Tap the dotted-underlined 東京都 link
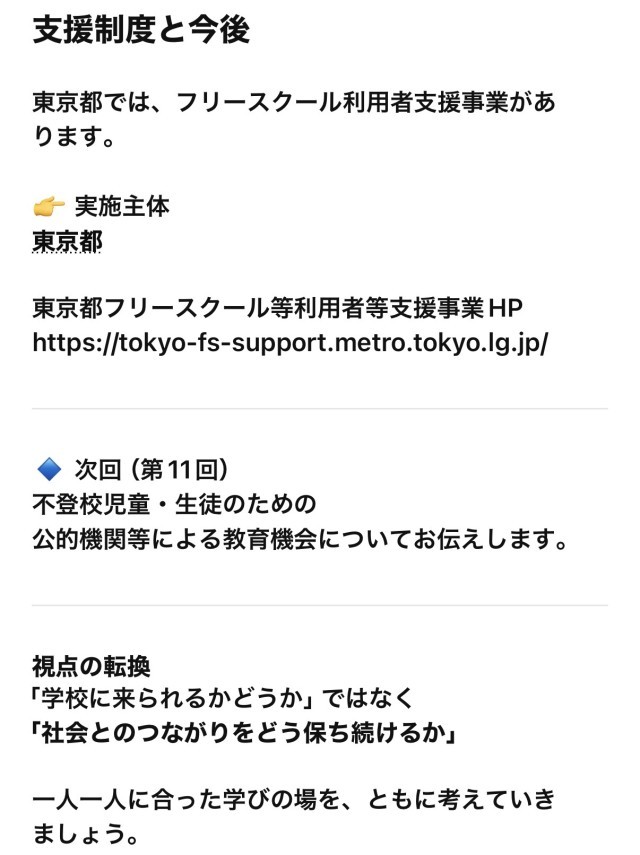640x855 pixels. click(x=67, y=242)
